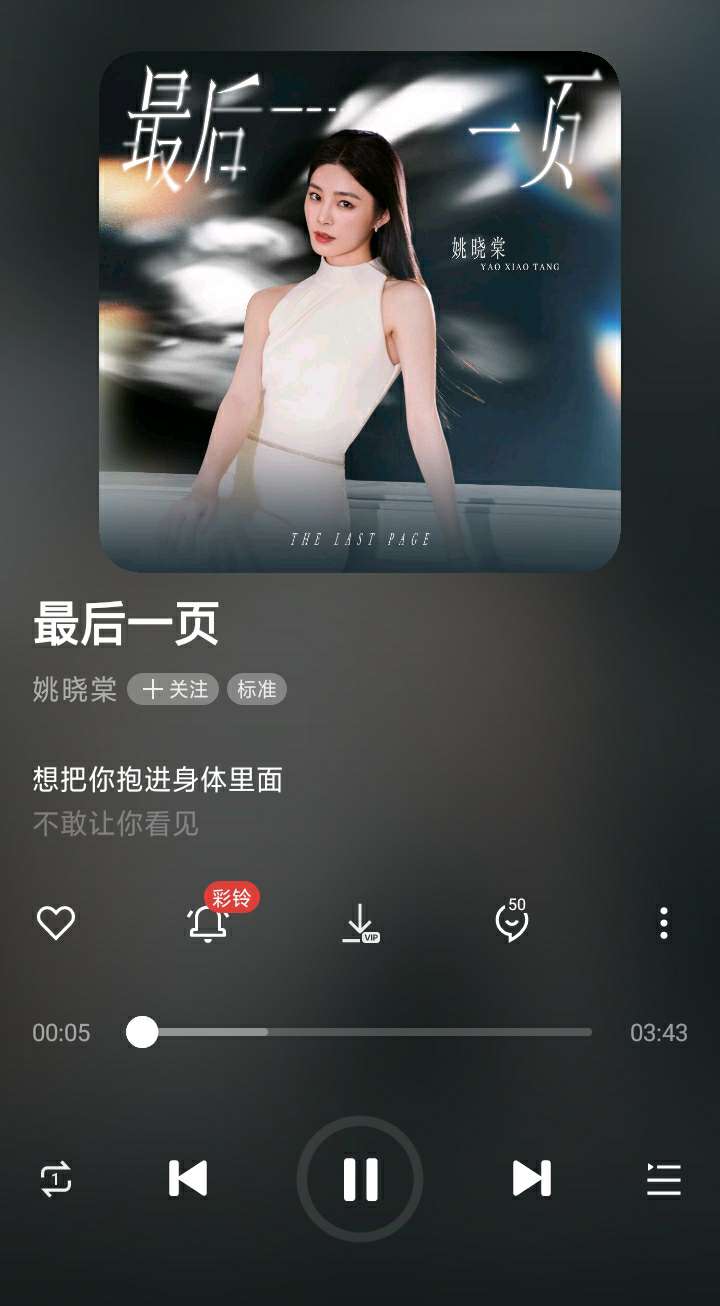The height and width of the screenshot is (1306, 720).
Task: Open the comments bubble showing 50
Action: pyautogui.click(x=512, y=921)
